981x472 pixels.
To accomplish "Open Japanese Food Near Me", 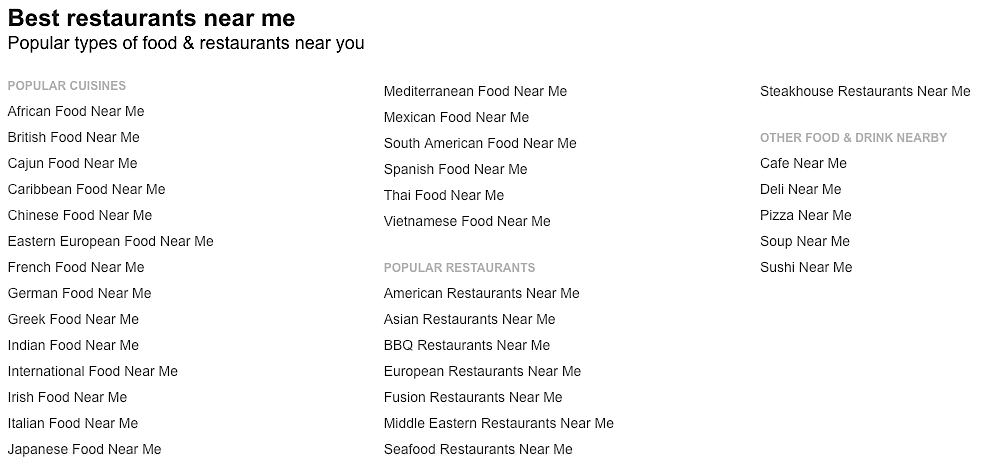I will tap(84, 449).
